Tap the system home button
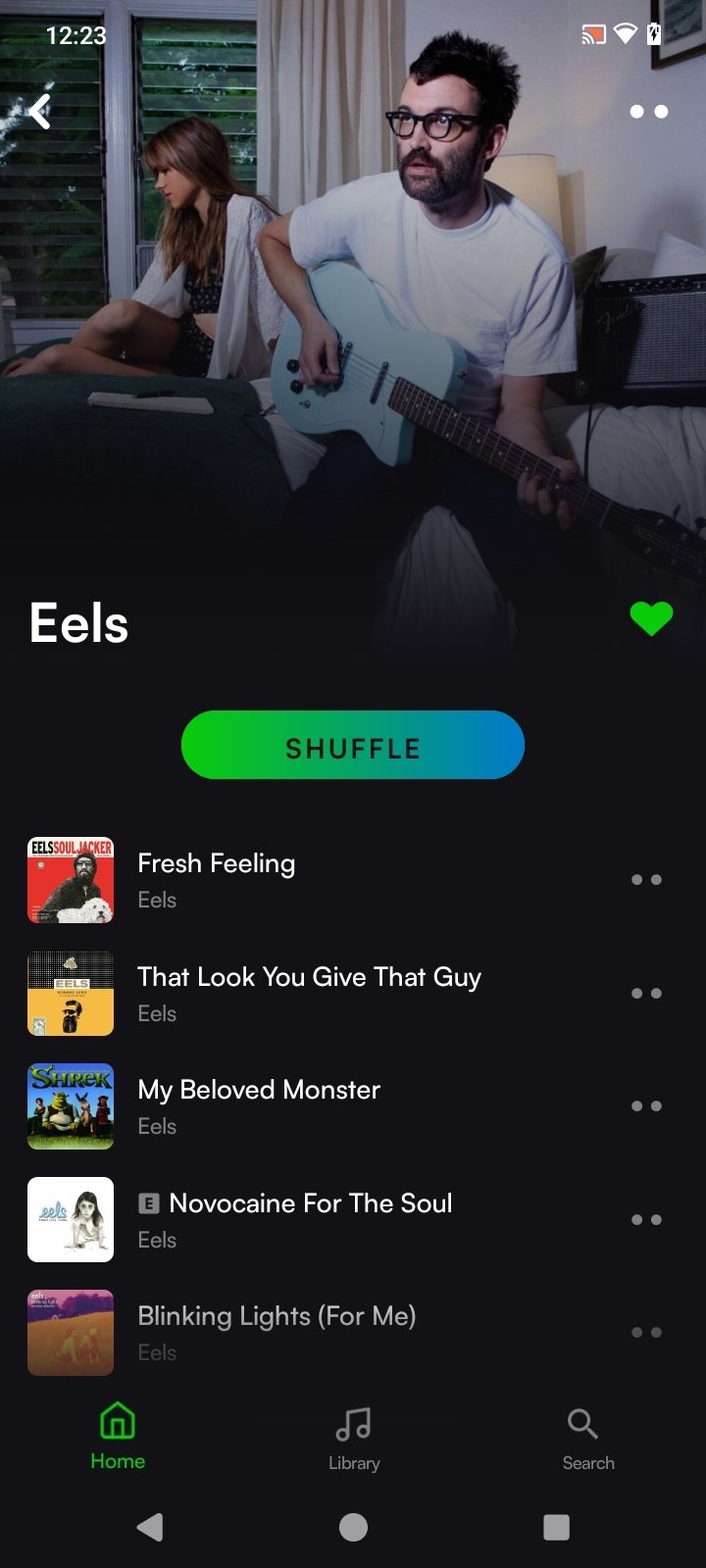 click(x=353, y=1527)
